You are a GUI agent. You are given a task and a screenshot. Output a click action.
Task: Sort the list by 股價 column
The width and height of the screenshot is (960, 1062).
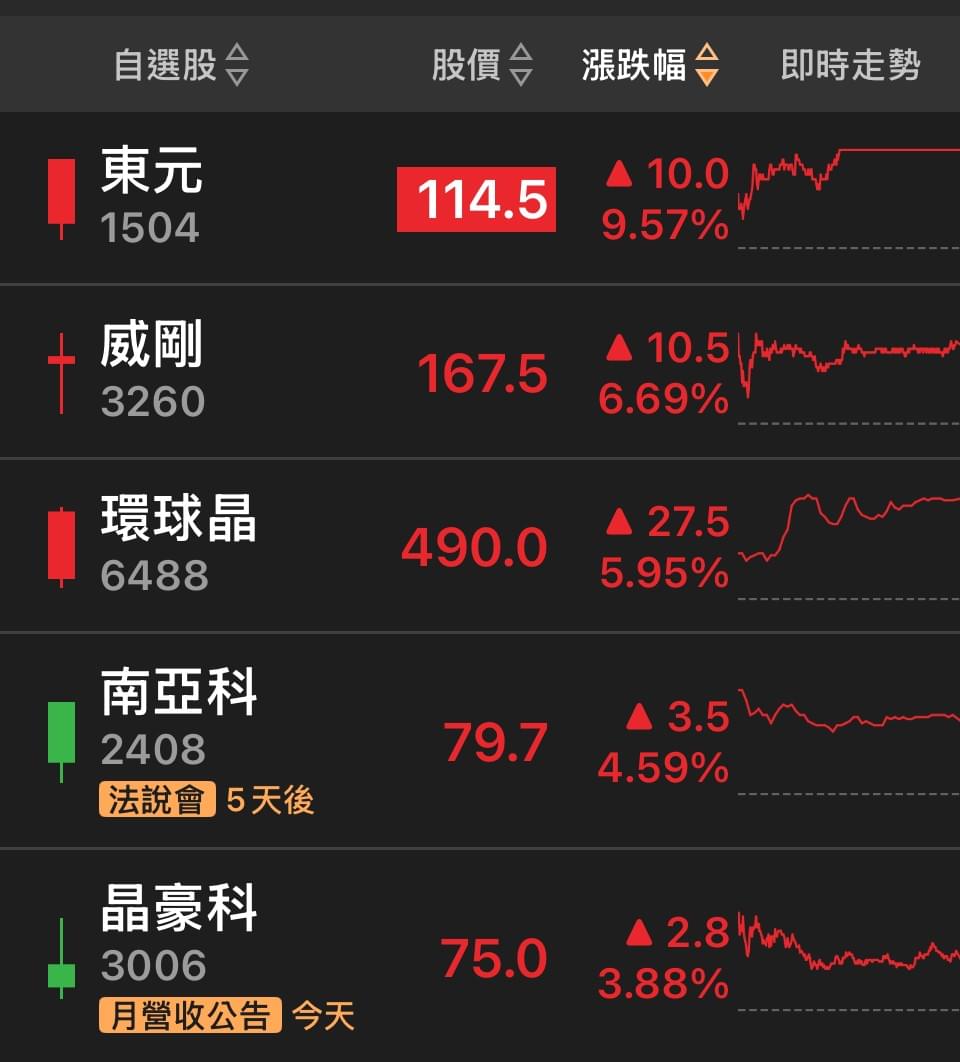tap(482, 66)
